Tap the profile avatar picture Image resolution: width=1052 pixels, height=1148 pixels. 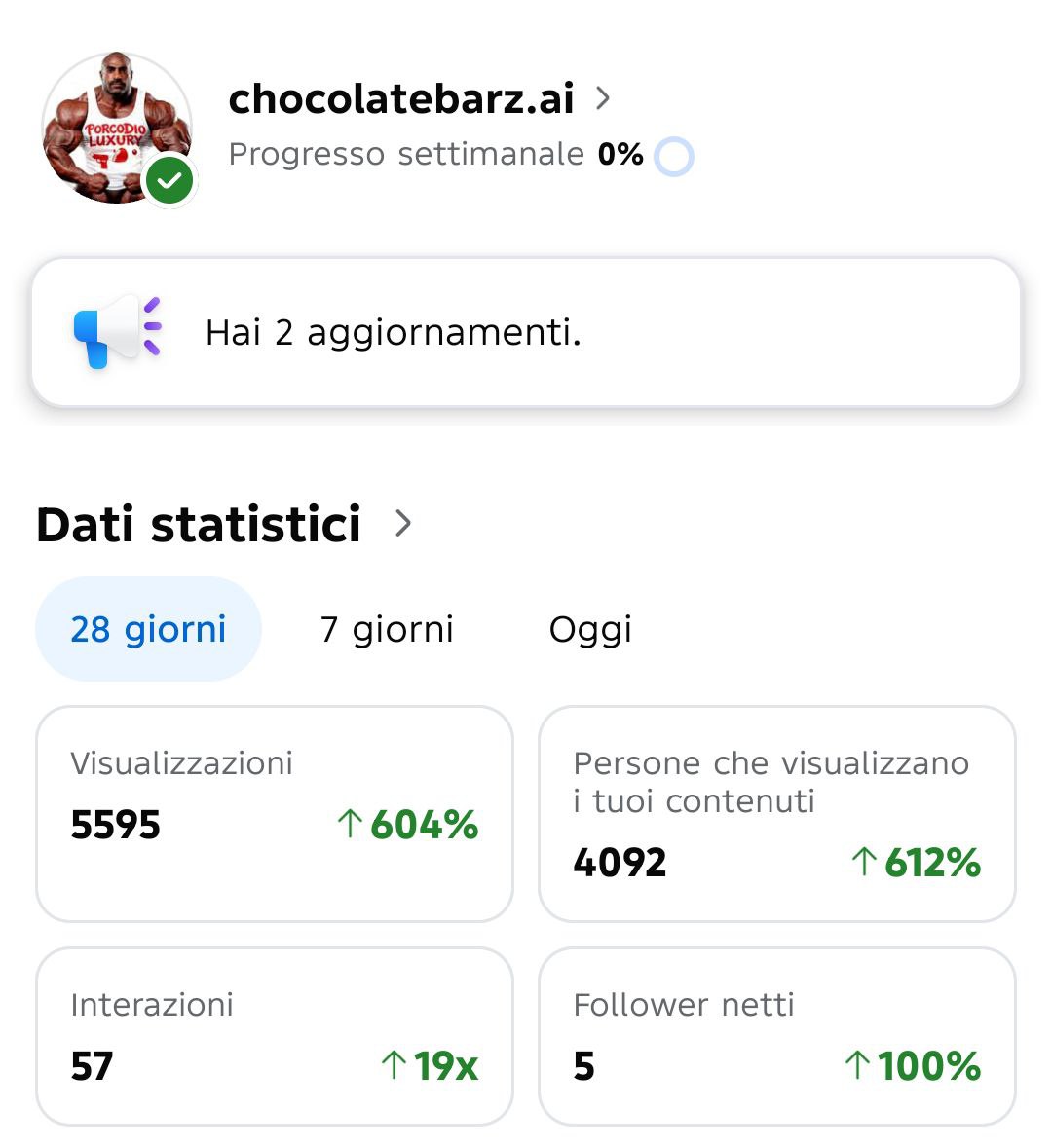tap(117, 128)
